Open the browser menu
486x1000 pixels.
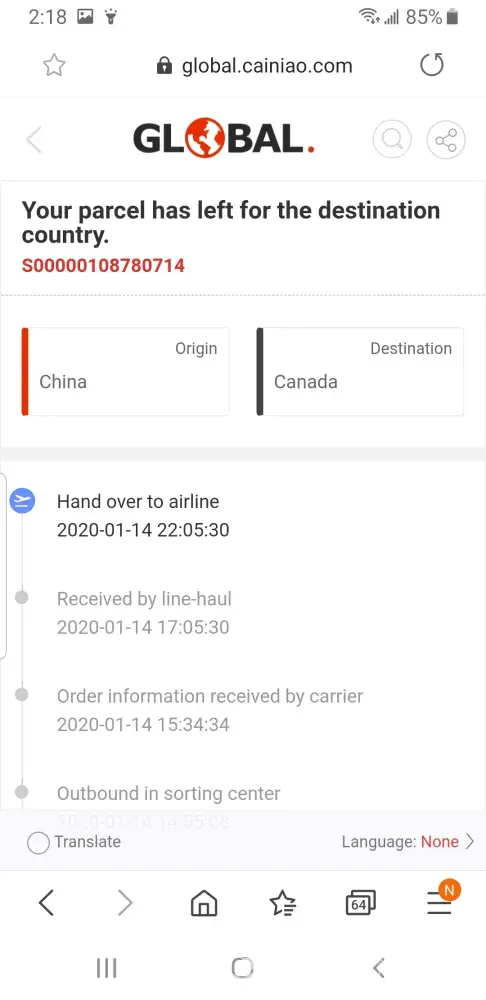click(440, 901)
